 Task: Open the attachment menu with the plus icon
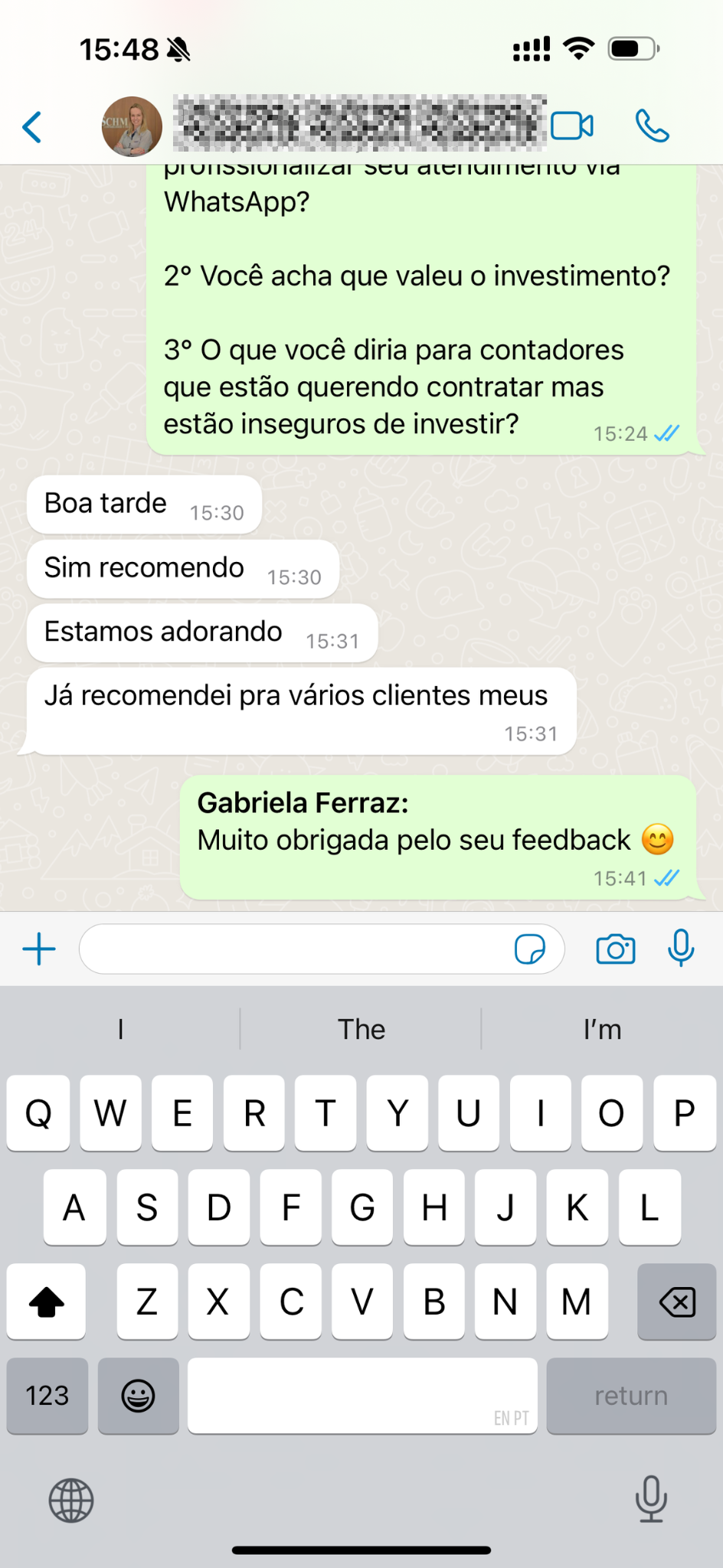click(38, 949)
